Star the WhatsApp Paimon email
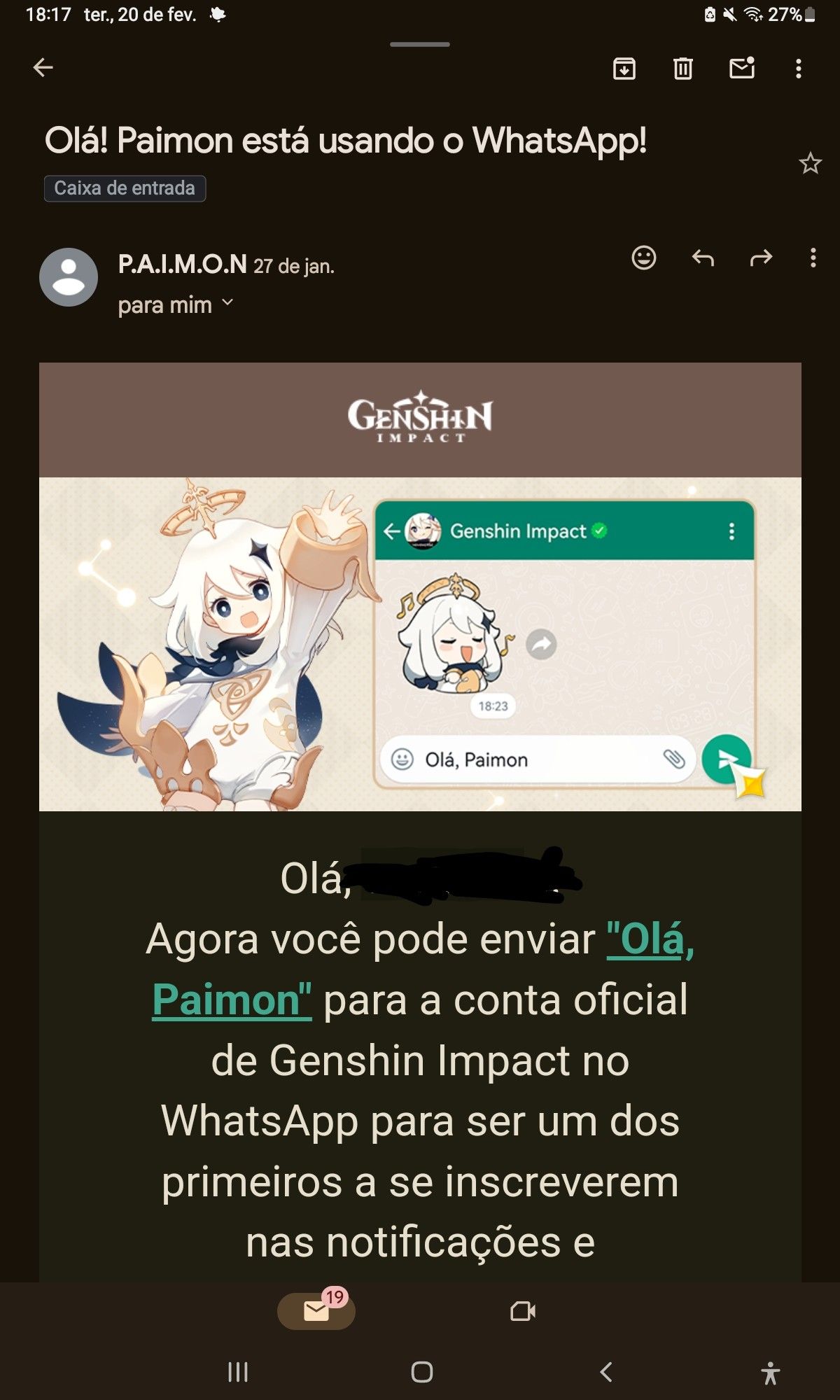This screenshot has width=840, height=1400. (x=810, y=164)
